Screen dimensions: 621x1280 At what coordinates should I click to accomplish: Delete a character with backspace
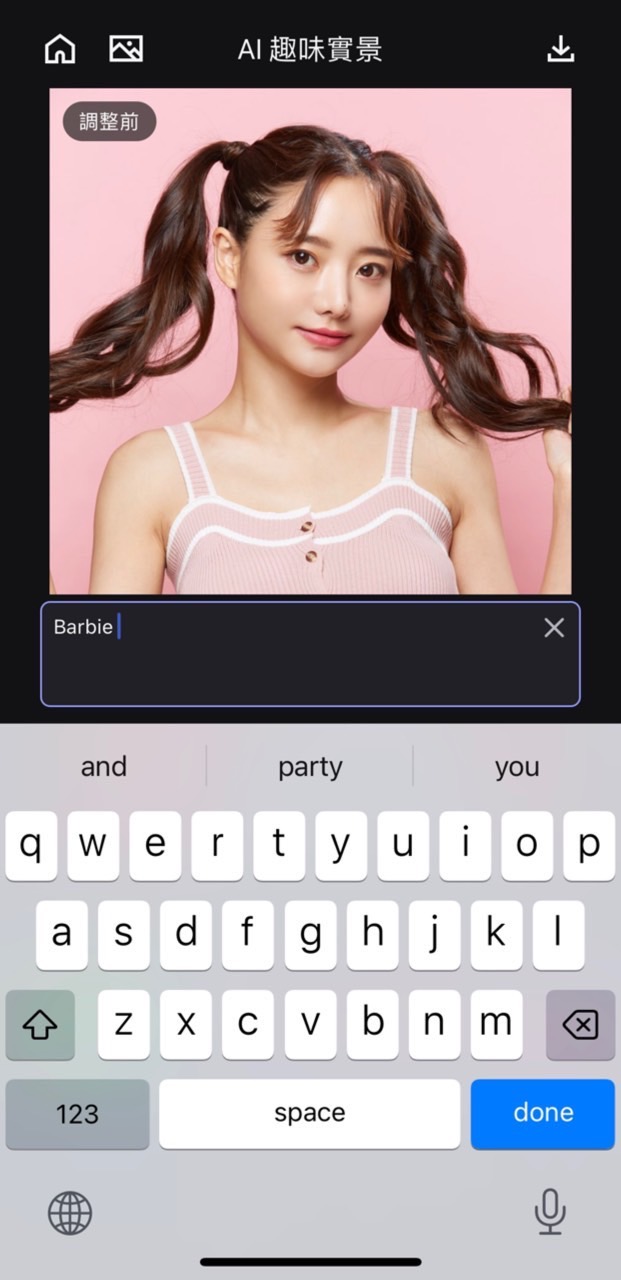pyautogui.click(x=580, y=1024)
